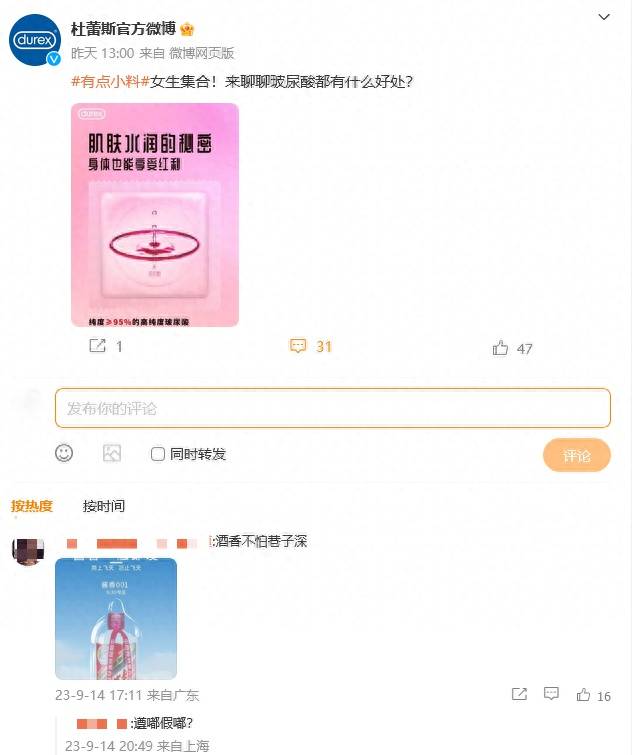The width and height of the screenshot is (632, 755).
Task: Open the 杜蕾斯官方微博 profile name
Action: click(123, 28)
